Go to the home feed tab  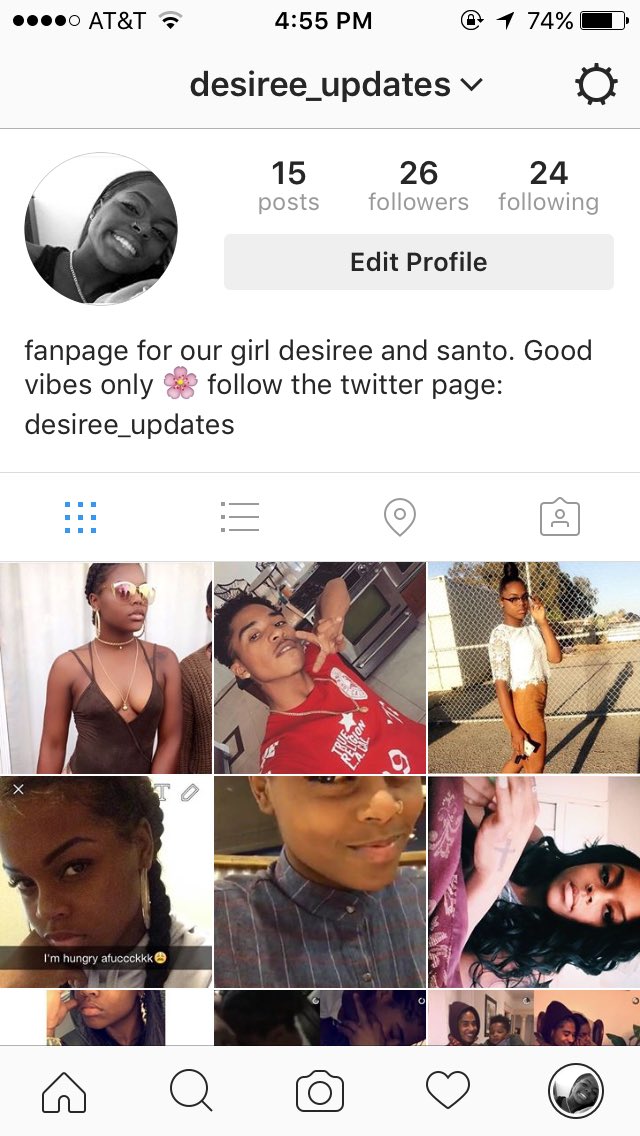tap(64, 1091)
